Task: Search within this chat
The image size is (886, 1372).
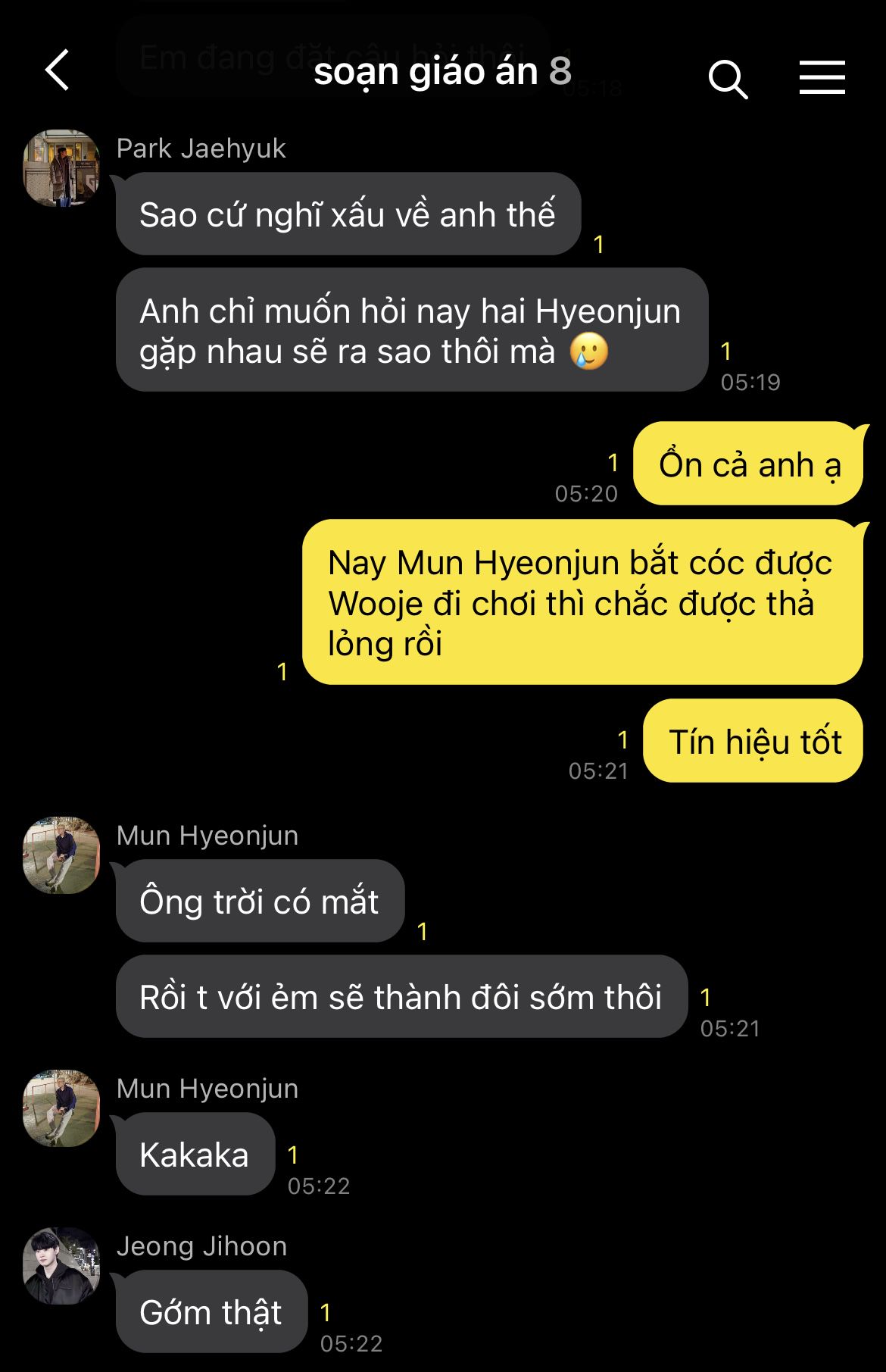Action: [728, 78]
